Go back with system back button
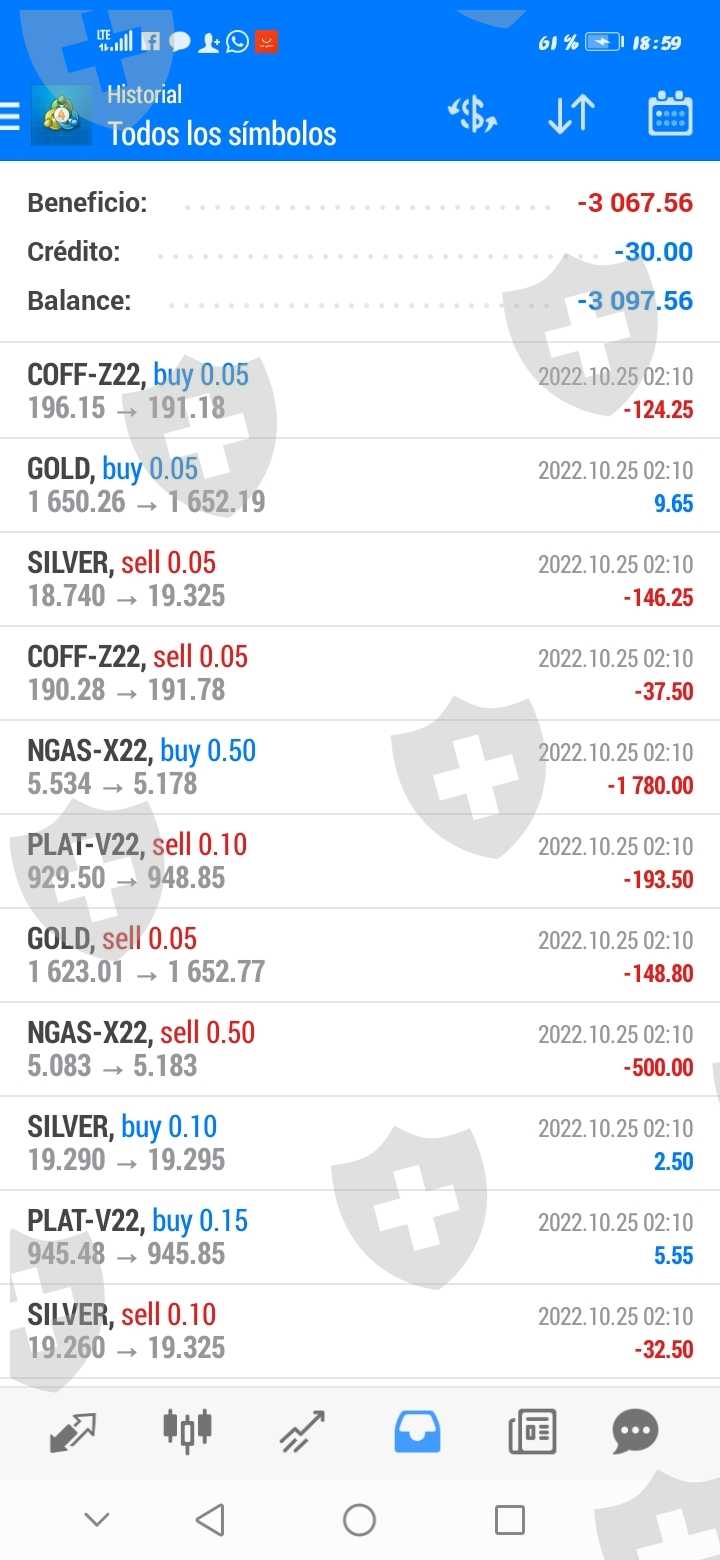 click(210, 1520)
